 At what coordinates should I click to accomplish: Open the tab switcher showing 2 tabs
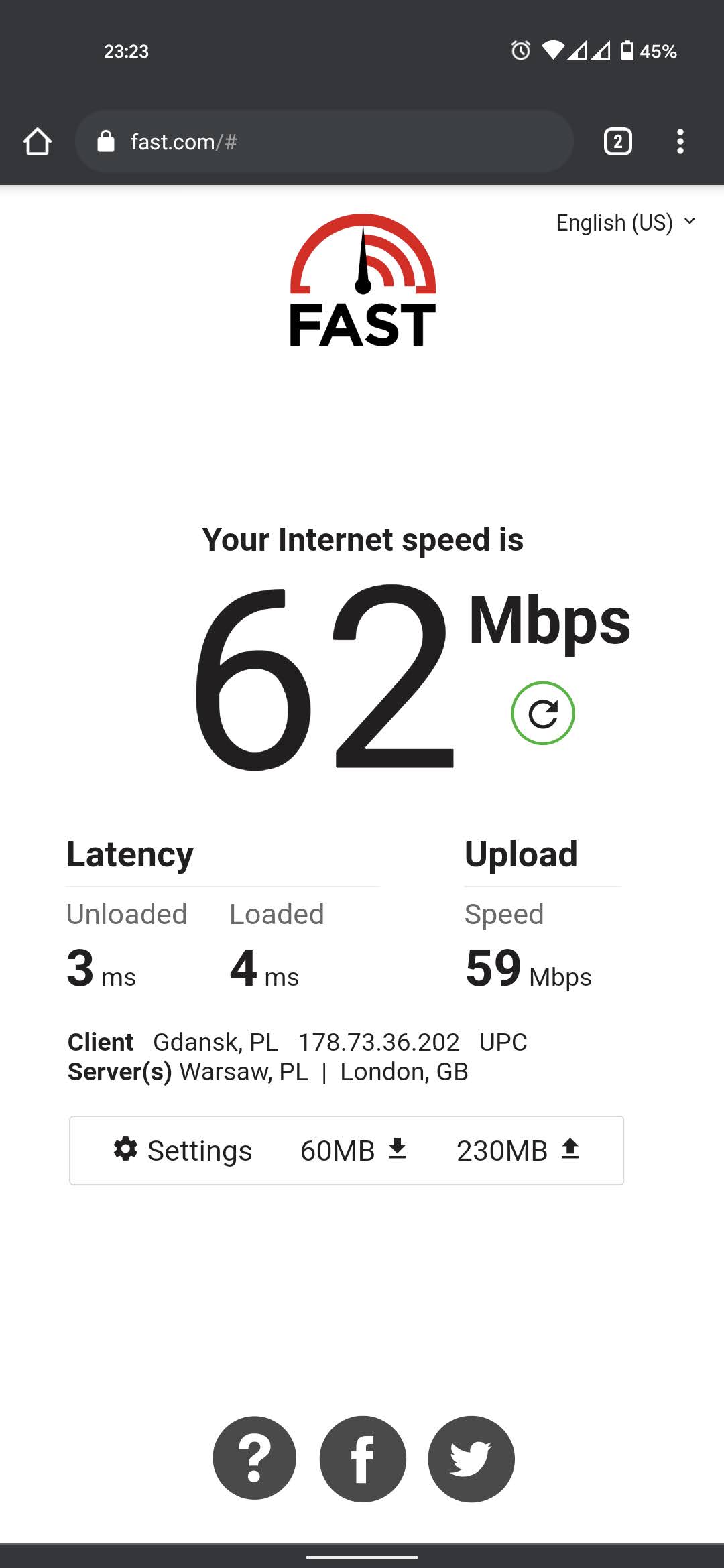(x=617, y=141)
